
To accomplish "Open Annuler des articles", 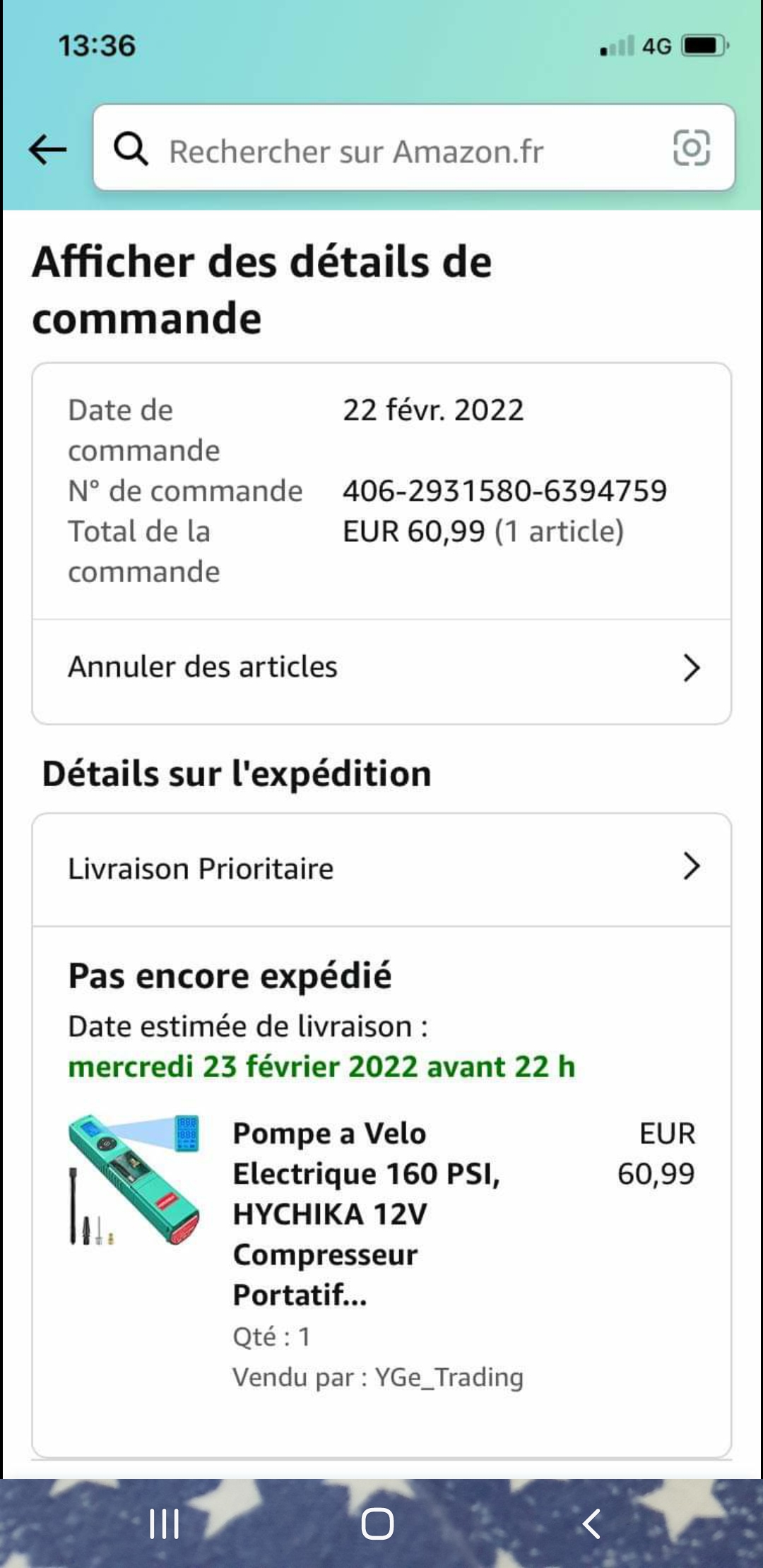I will (381, 667).
